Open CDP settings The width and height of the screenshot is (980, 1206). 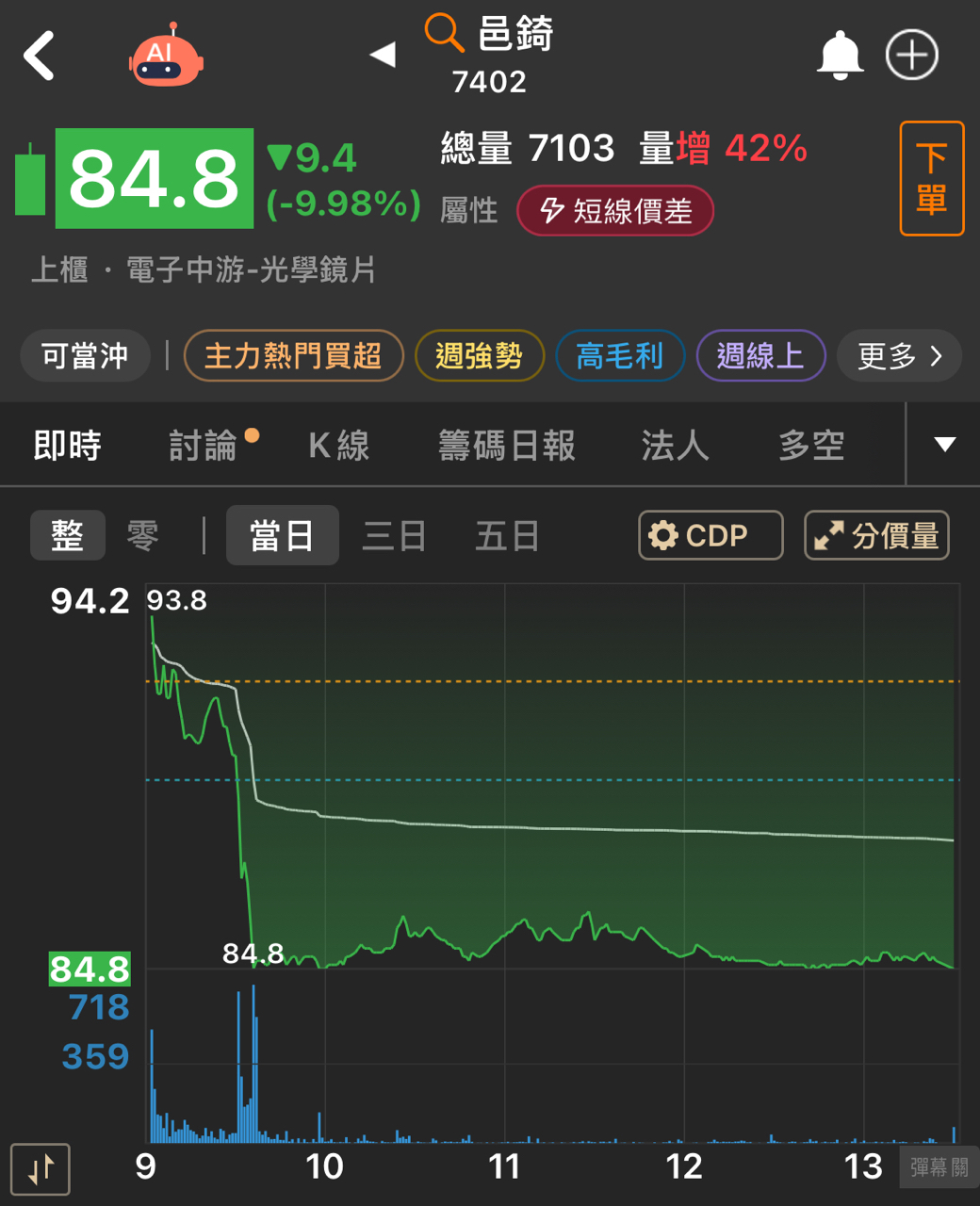click(710, 536)
